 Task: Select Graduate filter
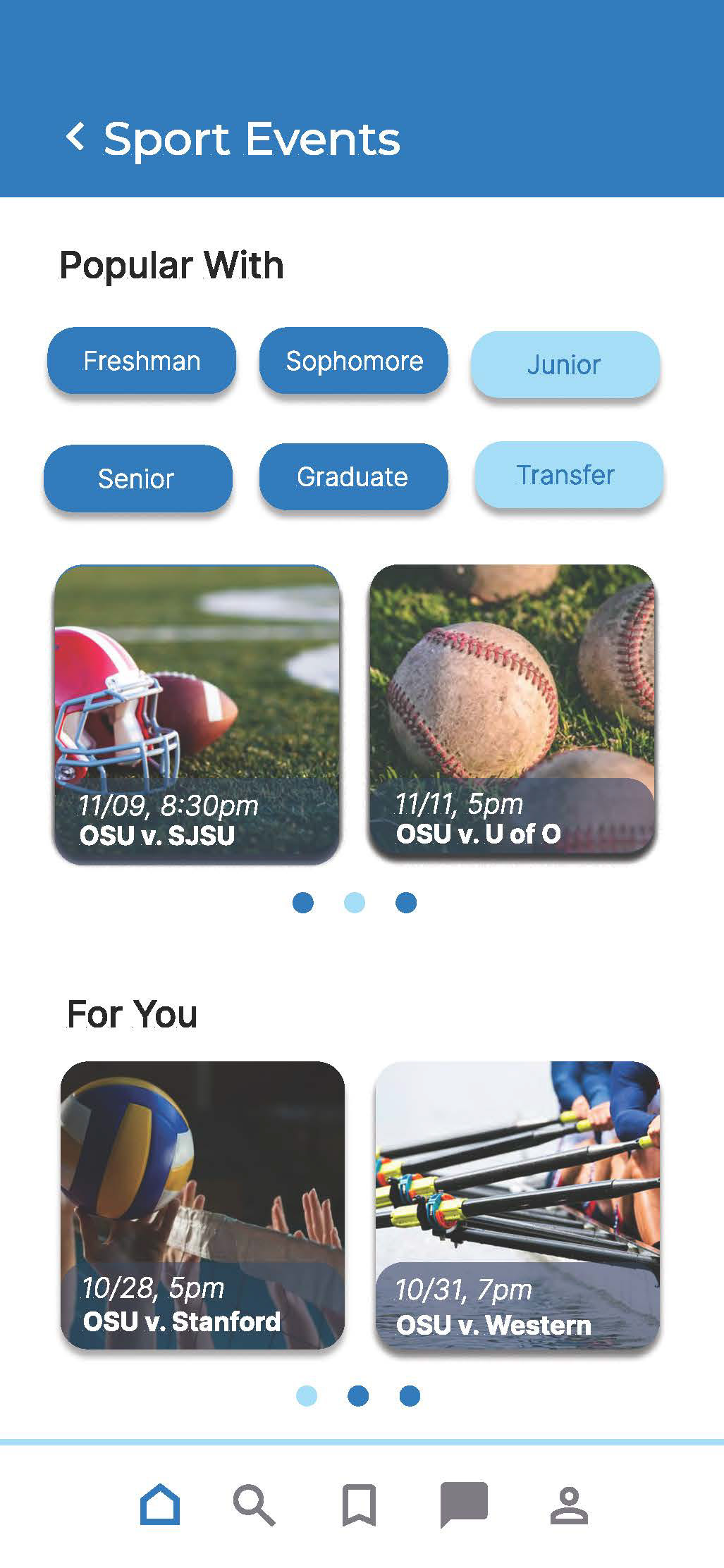(x=353, y=477)
